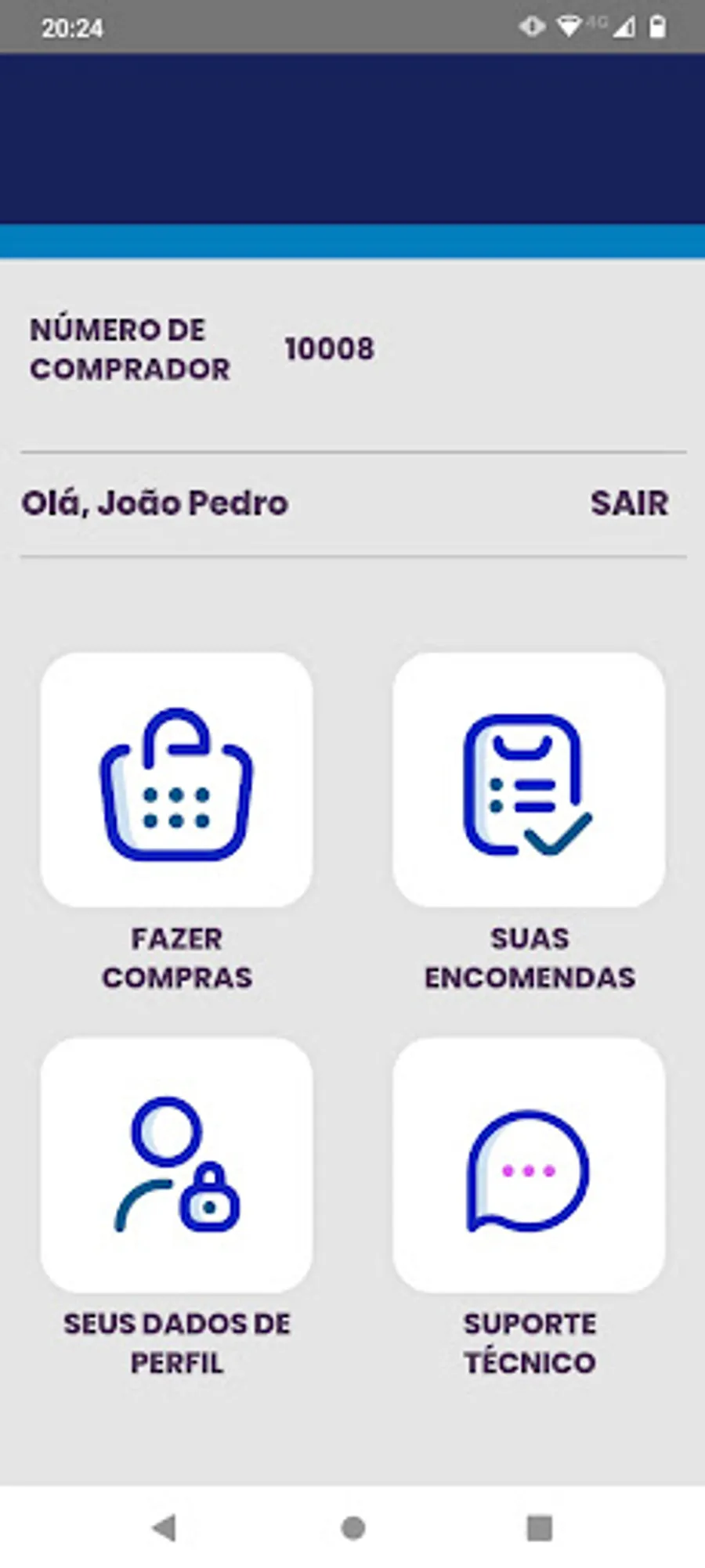Go back using system back button
705x1568 pixels.
(x=164, y=1527)
